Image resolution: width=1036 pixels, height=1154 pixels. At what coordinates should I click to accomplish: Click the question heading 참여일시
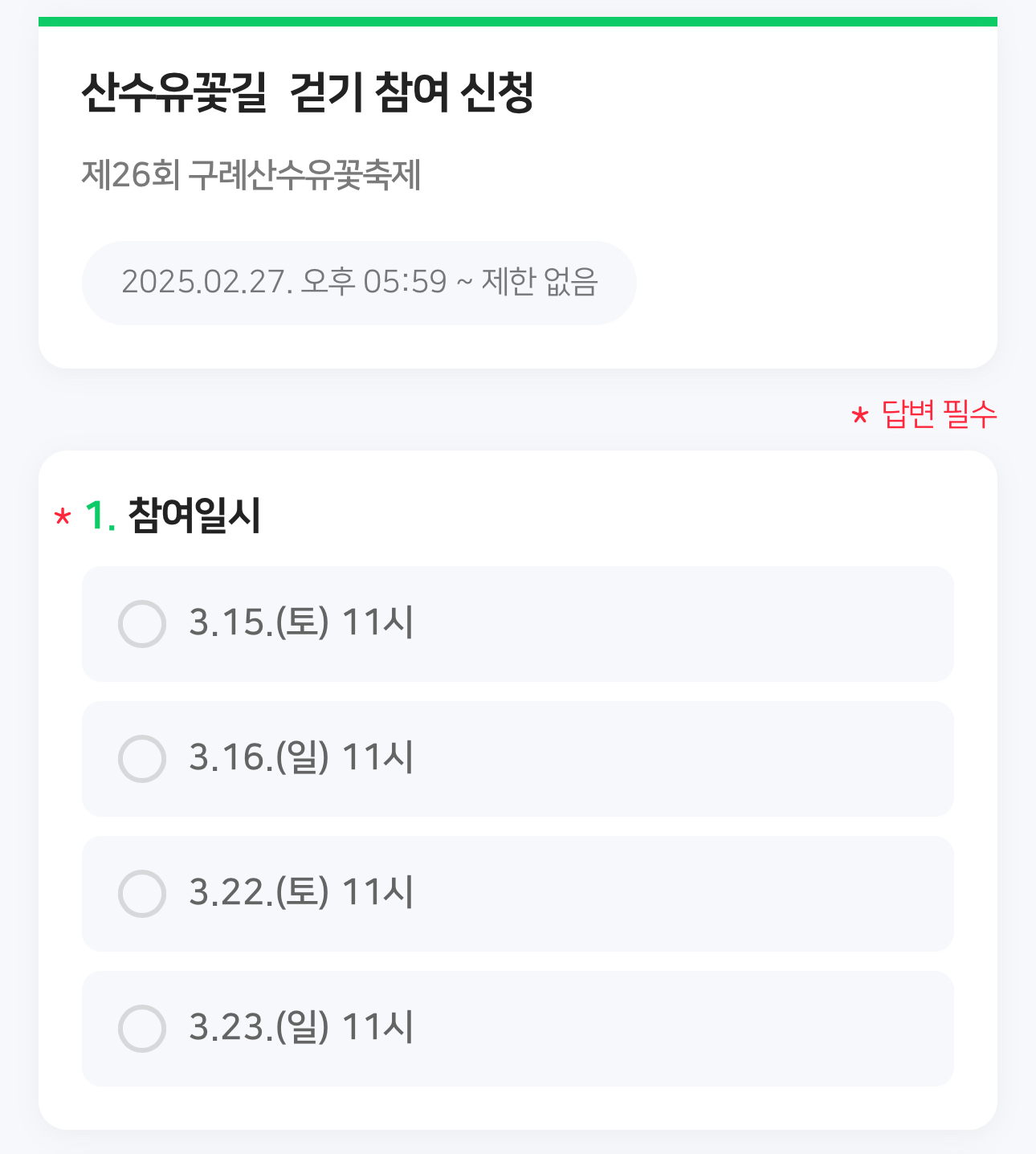coord(193,515)
